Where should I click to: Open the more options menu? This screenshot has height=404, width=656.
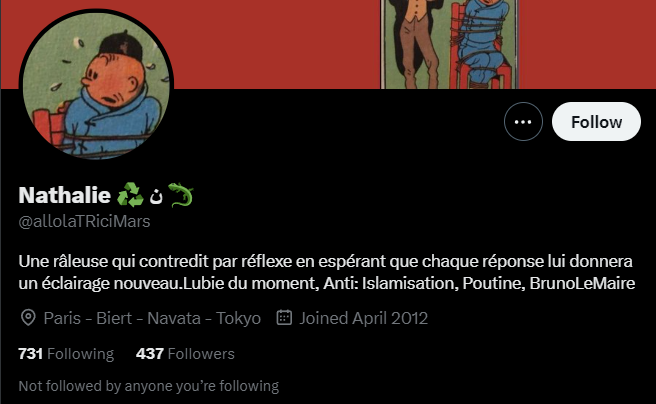point(523,122)
